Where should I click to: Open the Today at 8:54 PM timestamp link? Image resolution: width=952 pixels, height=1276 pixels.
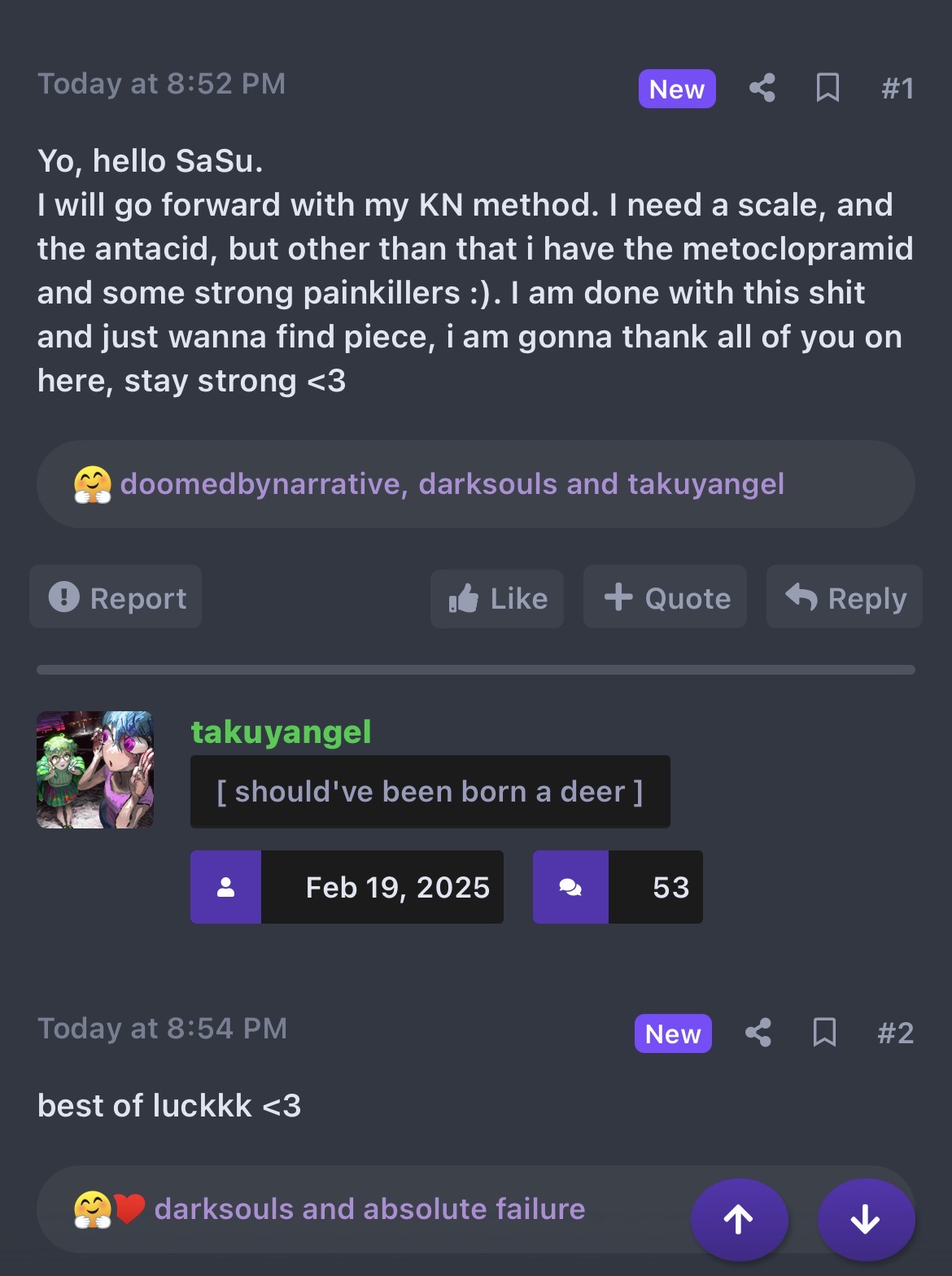(x=162, y=1029)
